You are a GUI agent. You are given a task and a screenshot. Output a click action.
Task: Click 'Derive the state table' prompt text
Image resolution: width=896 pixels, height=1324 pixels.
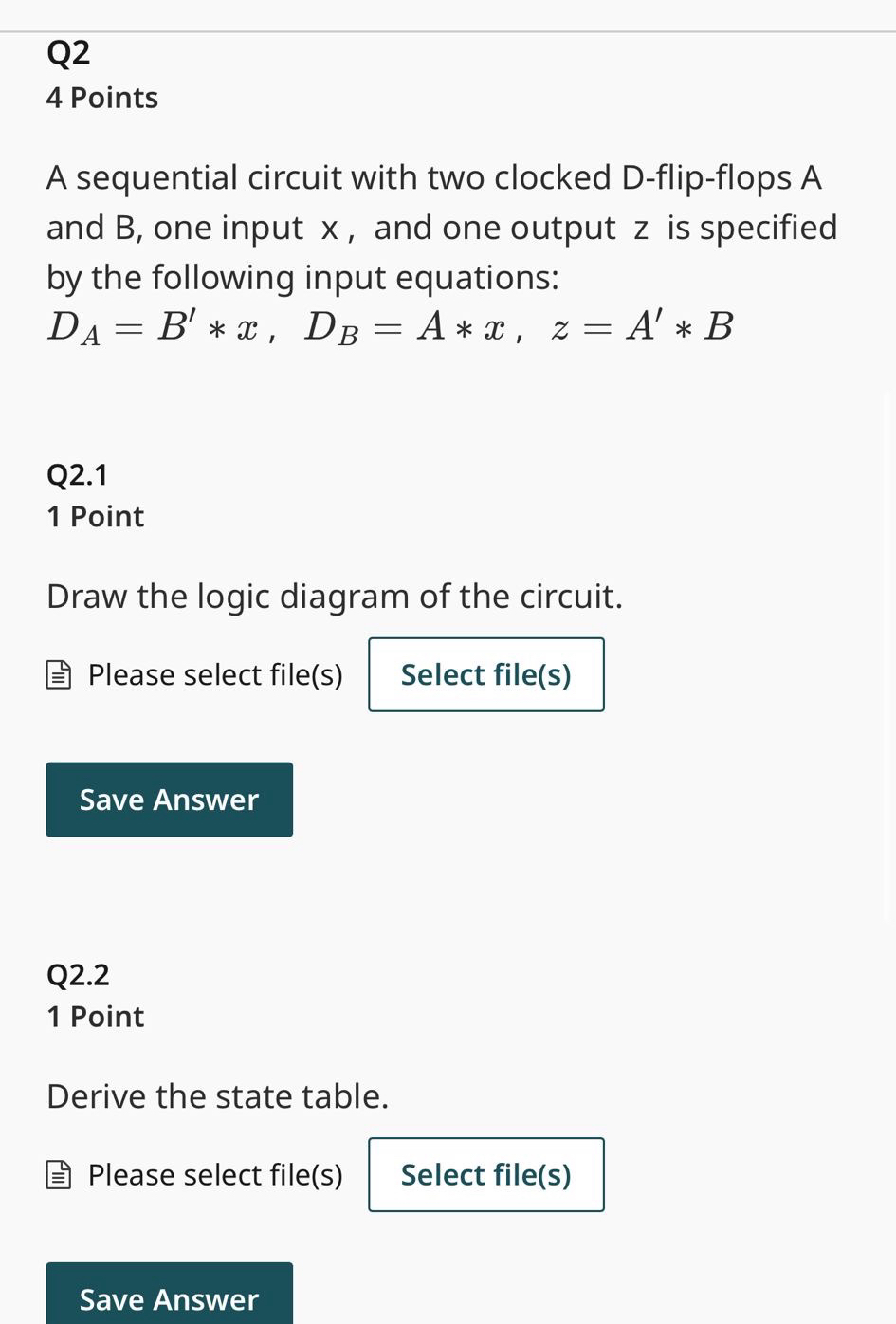click(217, 1095)
